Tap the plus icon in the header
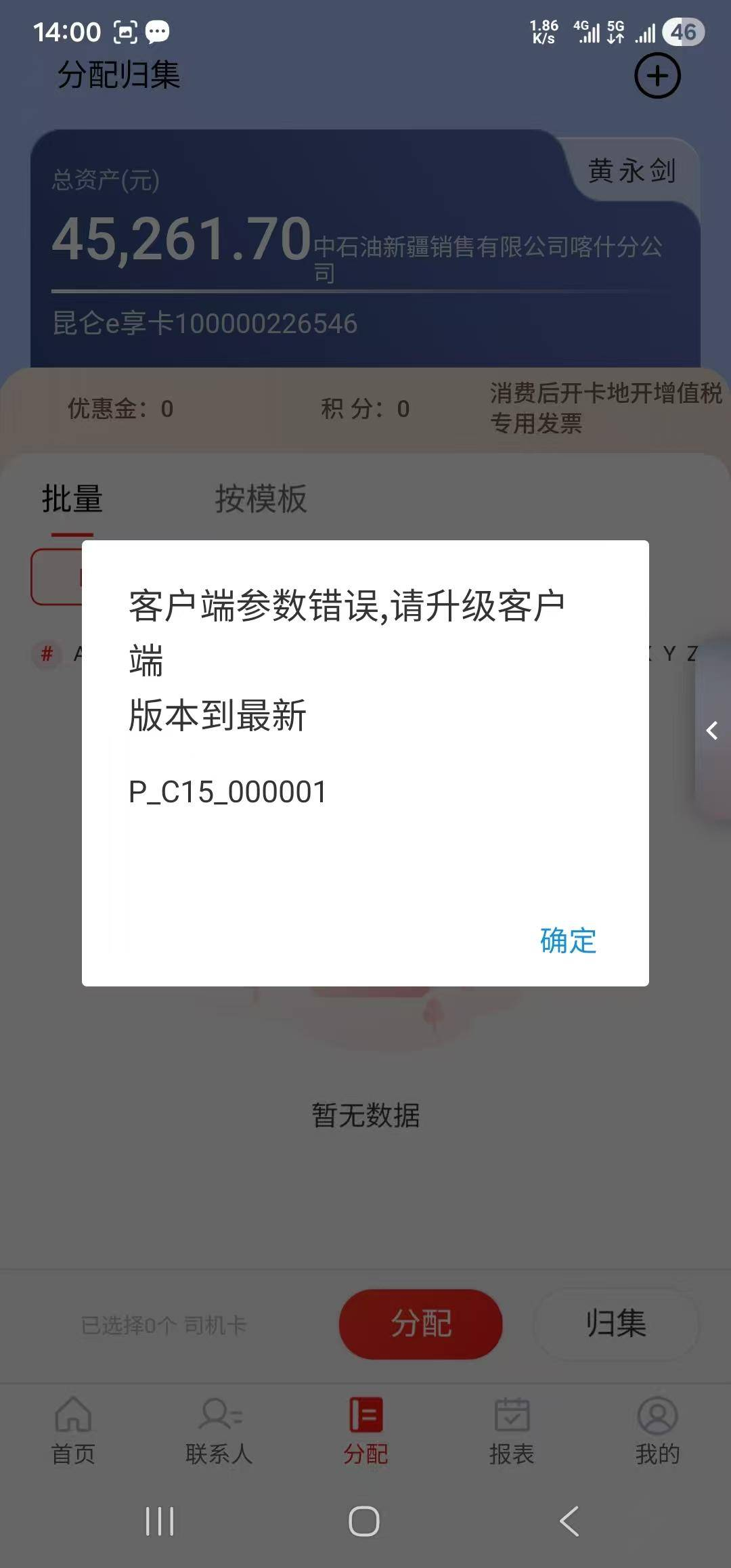The width and height of the screenshot is (731, 1568). click(x=657, y=76)
